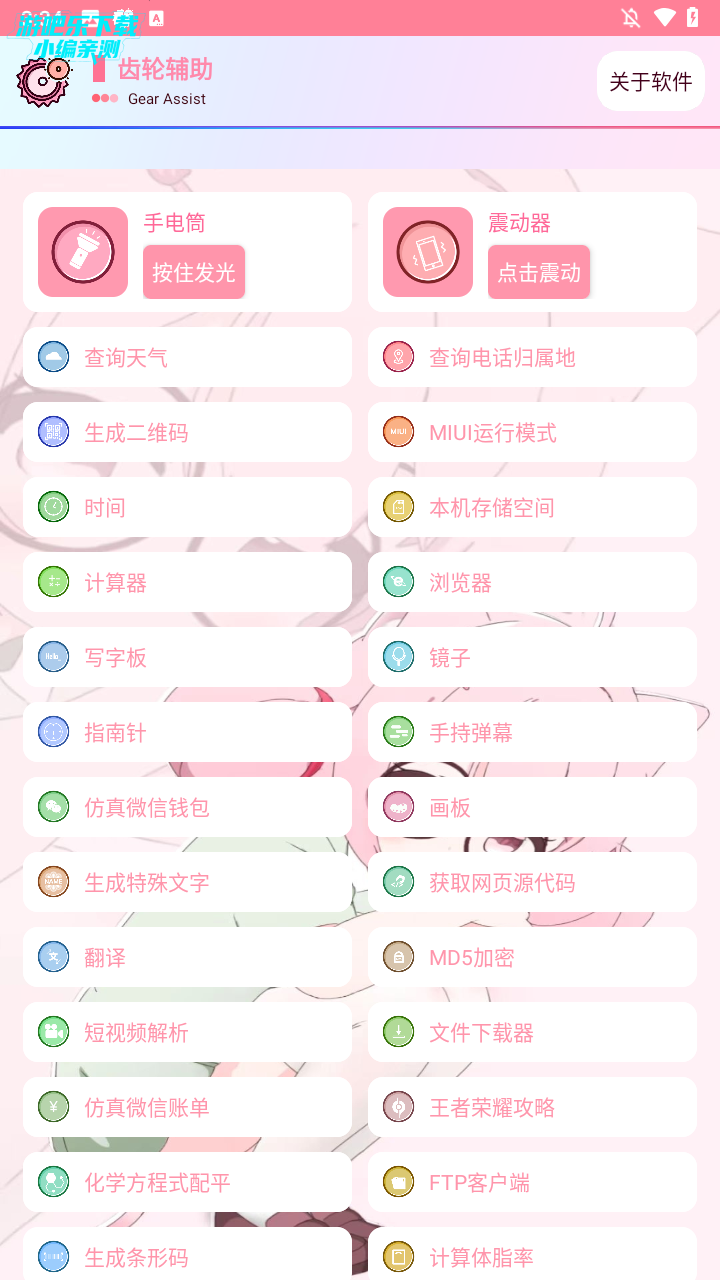The width and height of the screenshot is (720, 1280).
Task: Open the 时间 tool
Action: [187, 507]
